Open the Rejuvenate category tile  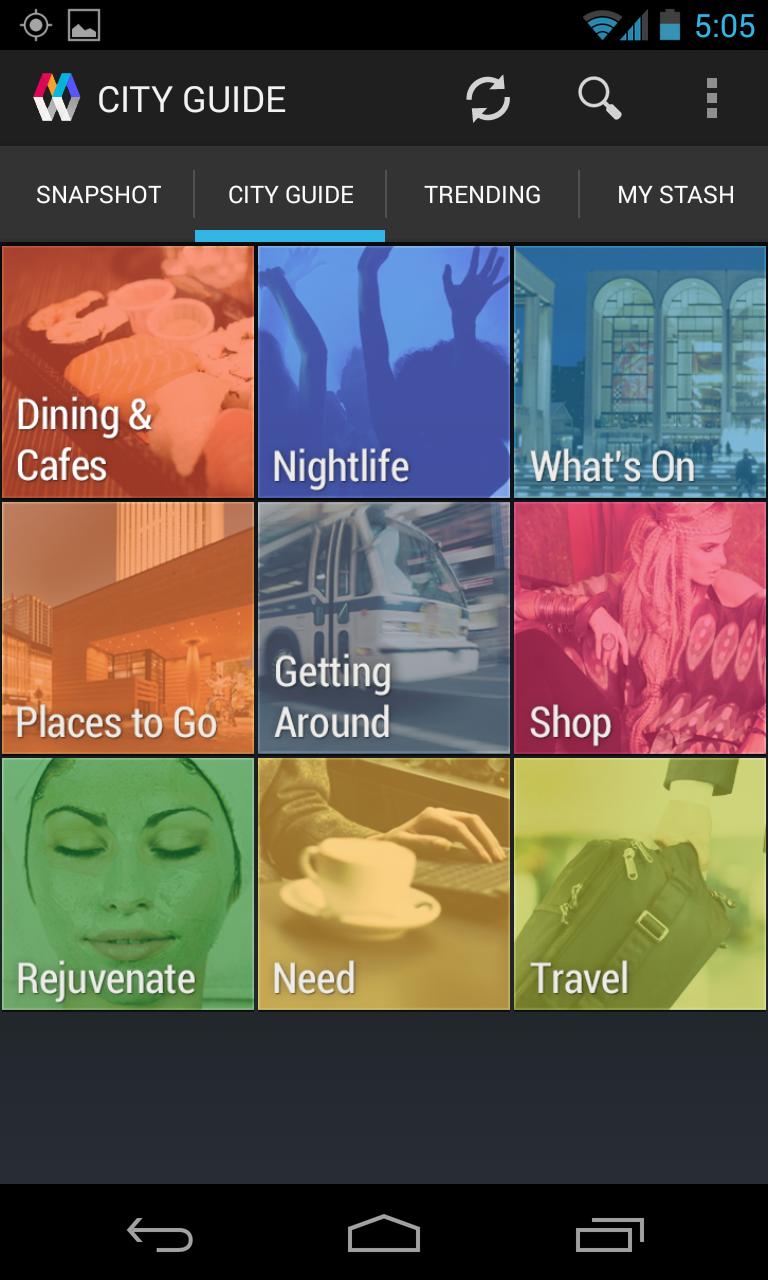tap(128, 883)
